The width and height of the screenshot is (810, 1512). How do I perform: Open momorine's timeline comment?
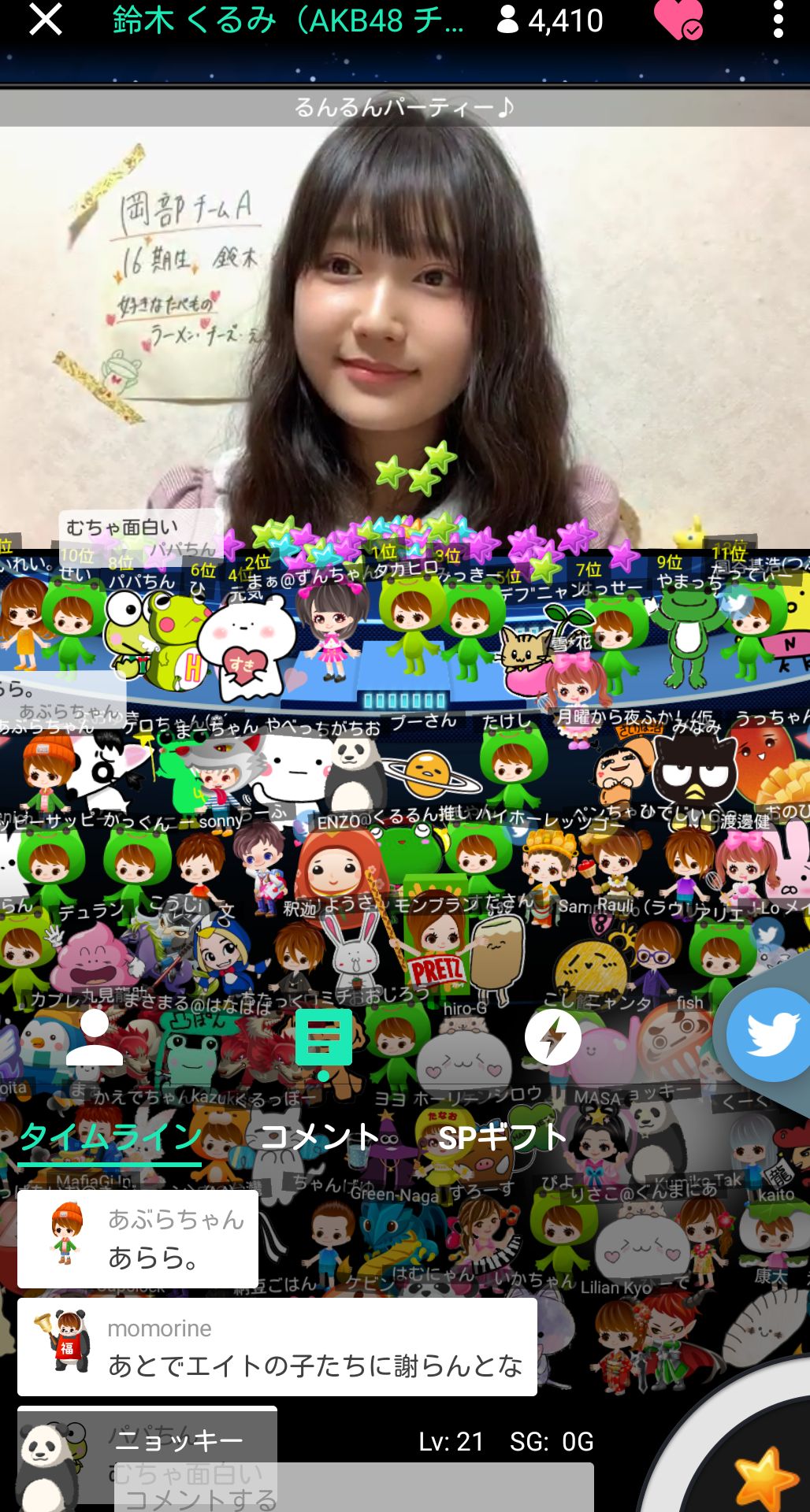[277, 1347]
